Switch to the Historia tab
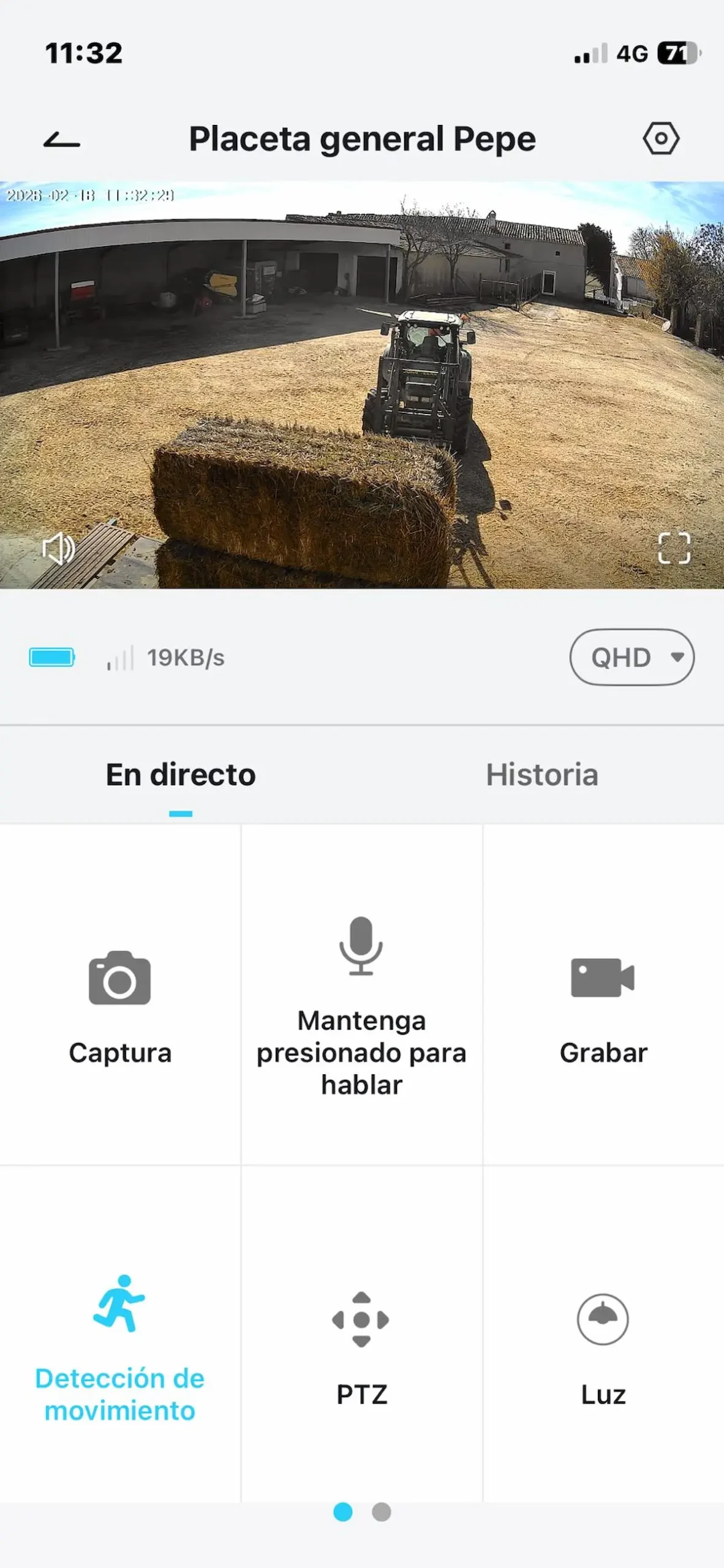This screenshot has height=1568, width=724. (x=542, y=775)
